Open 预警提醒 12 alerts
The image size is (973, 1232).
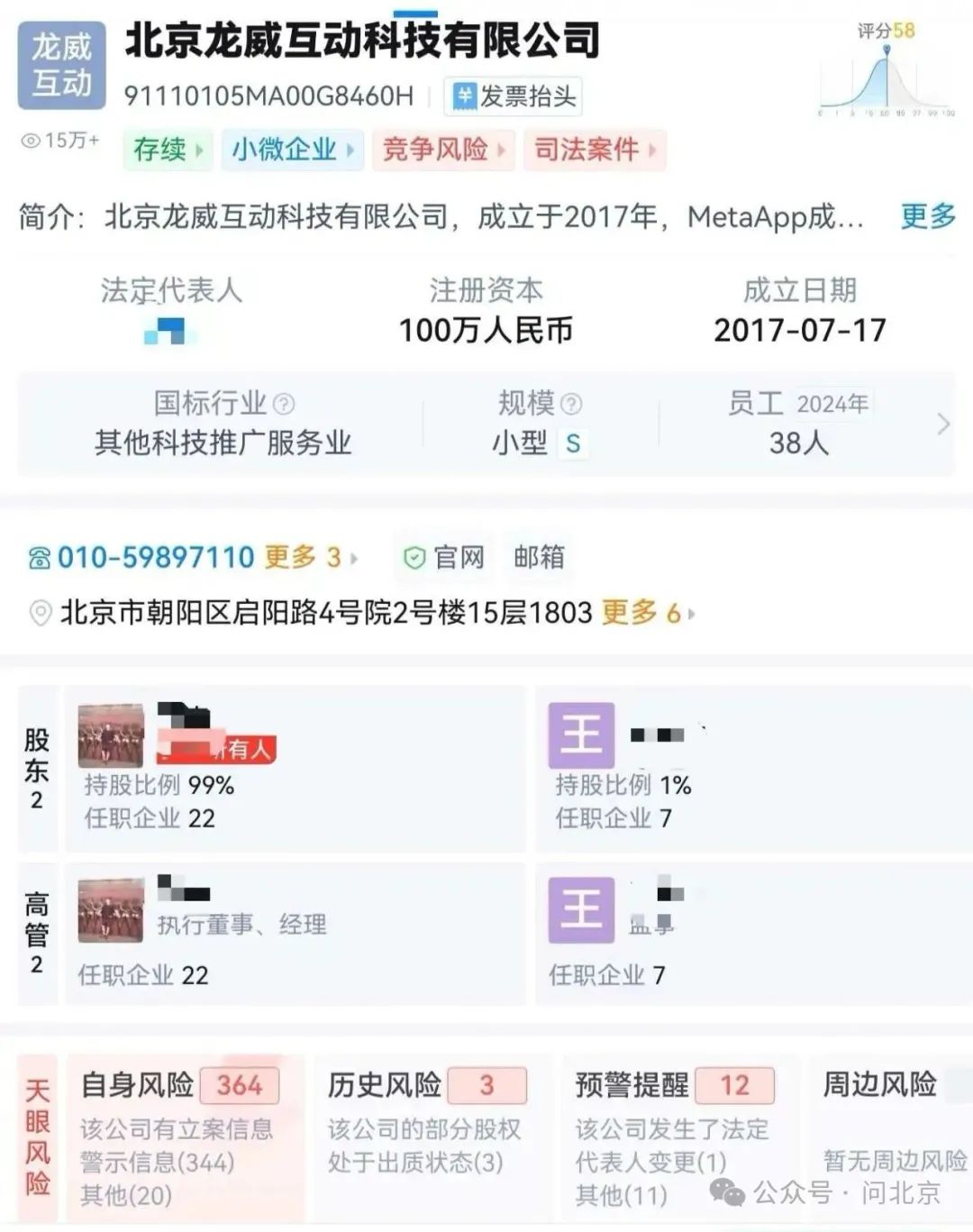[x=674, y=1137]
